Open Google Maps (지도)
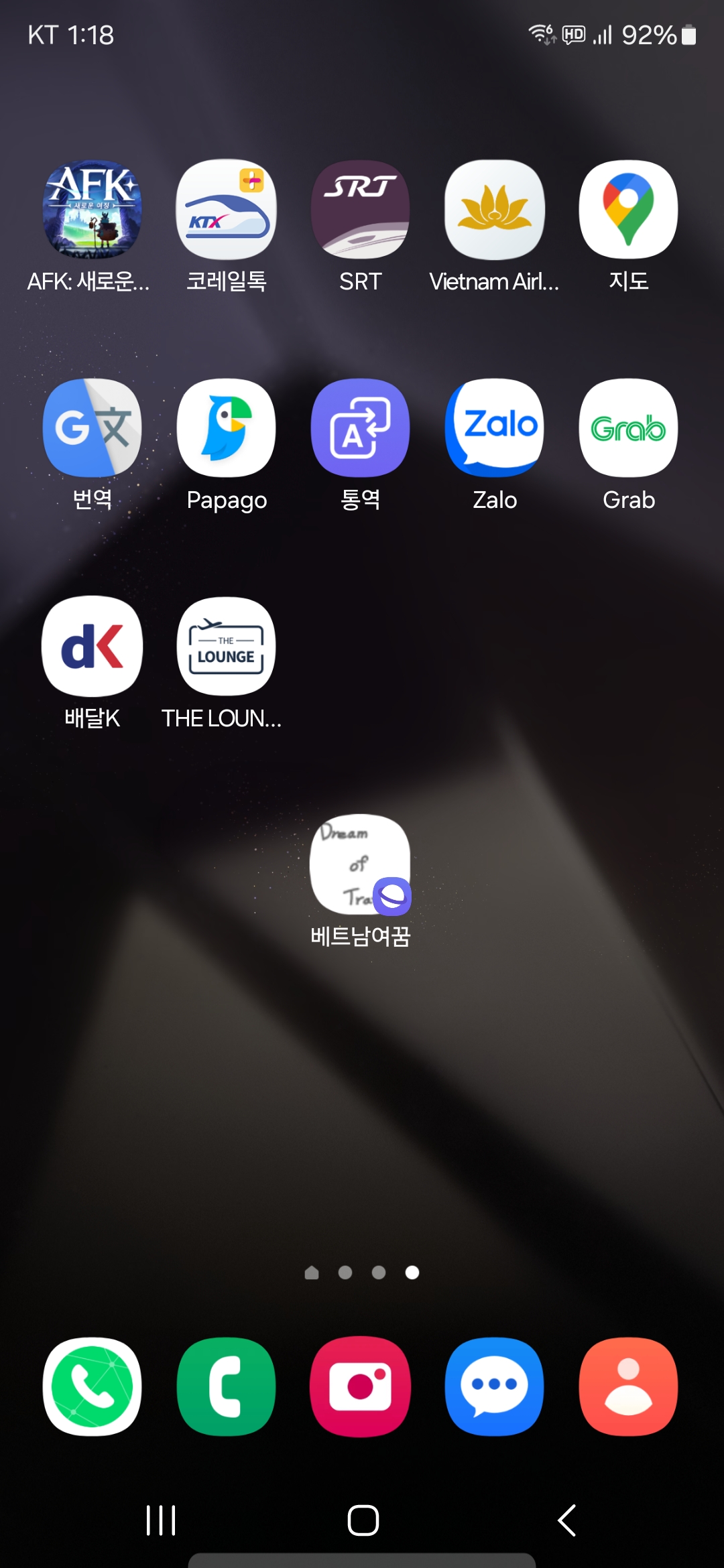This screenshot has width=724, height=1568. coord(629,210)
